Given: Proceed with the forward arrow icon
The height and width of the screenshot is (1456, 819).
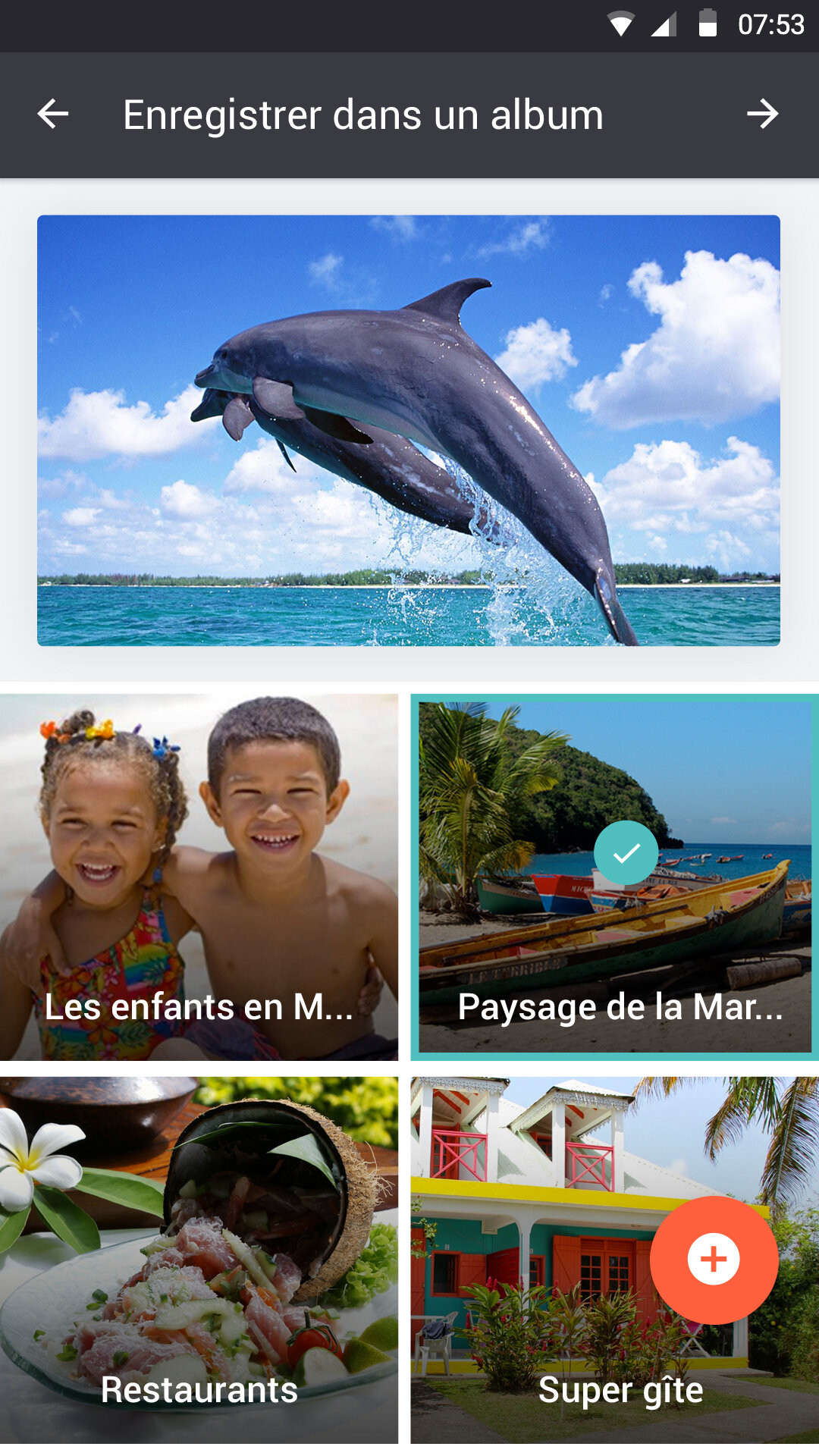Looking at the screenshot, I should [x=762, y=115].
